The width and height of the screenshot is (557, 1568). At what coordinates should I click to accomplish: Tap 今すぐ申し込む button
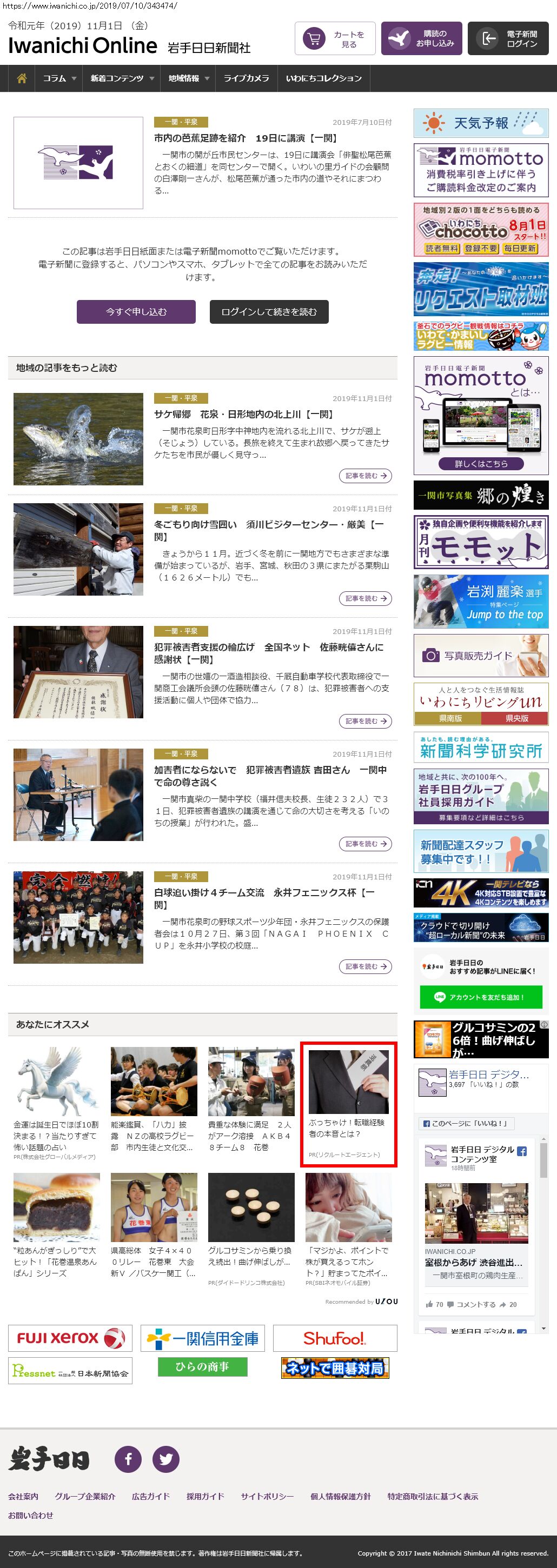[x=136, y=312]
